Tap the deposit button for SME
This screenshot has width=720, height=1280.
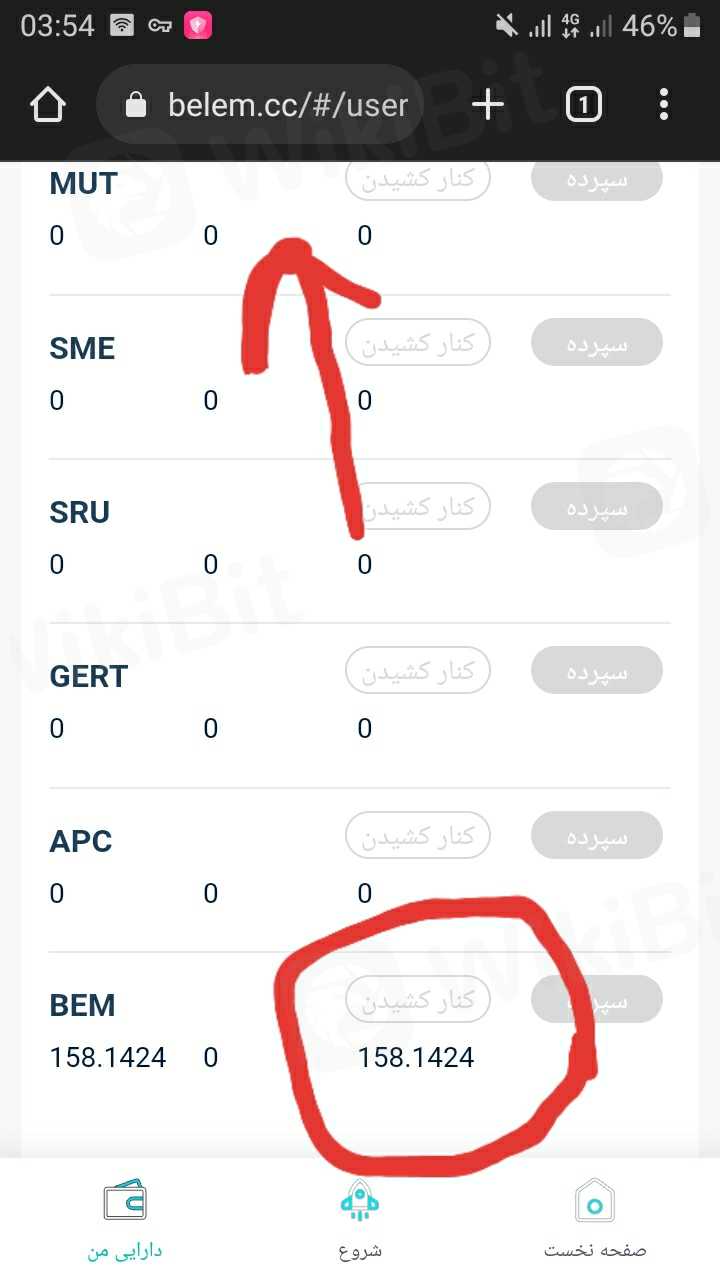coord(597,343)
